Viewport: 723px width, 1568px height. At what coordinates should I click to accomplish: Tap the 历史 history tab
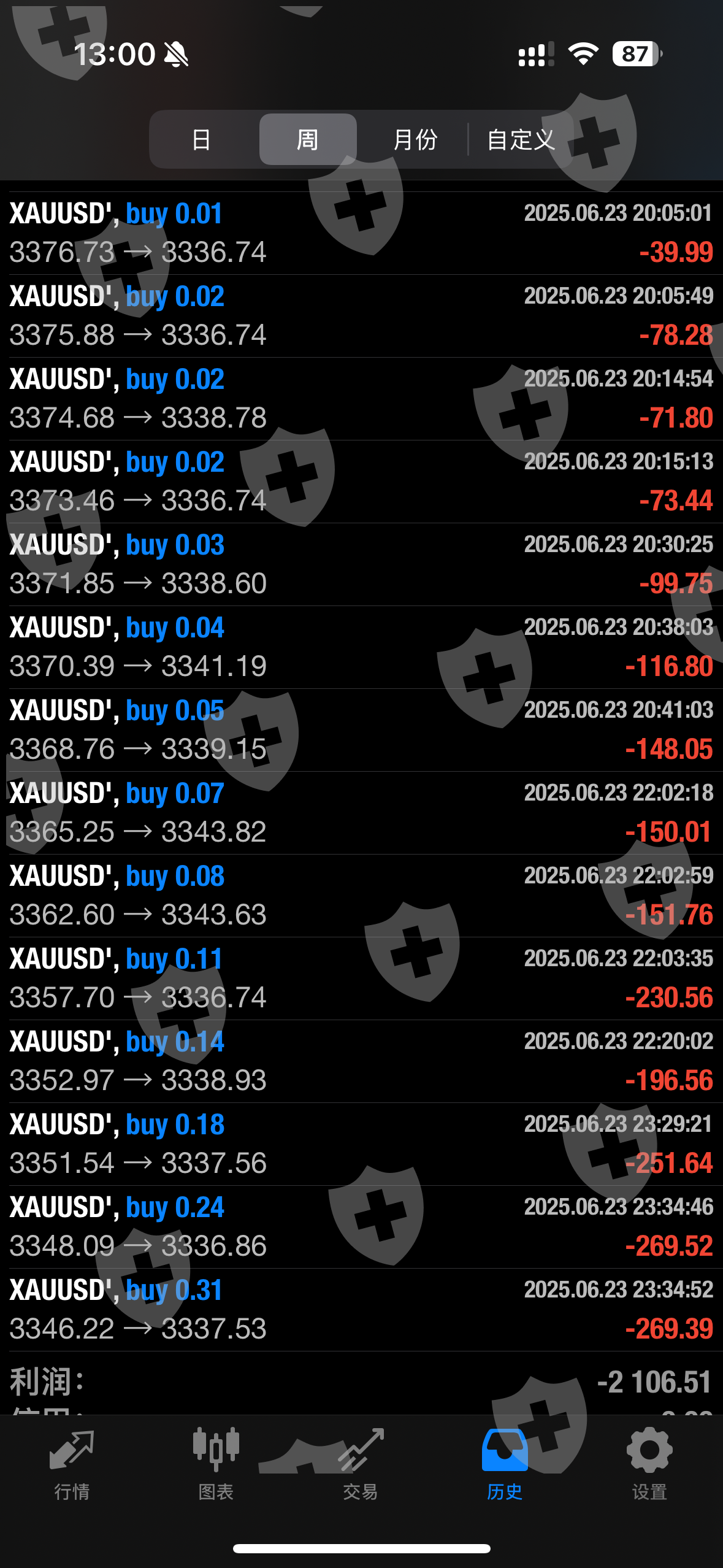click(x=505, y=1465)
